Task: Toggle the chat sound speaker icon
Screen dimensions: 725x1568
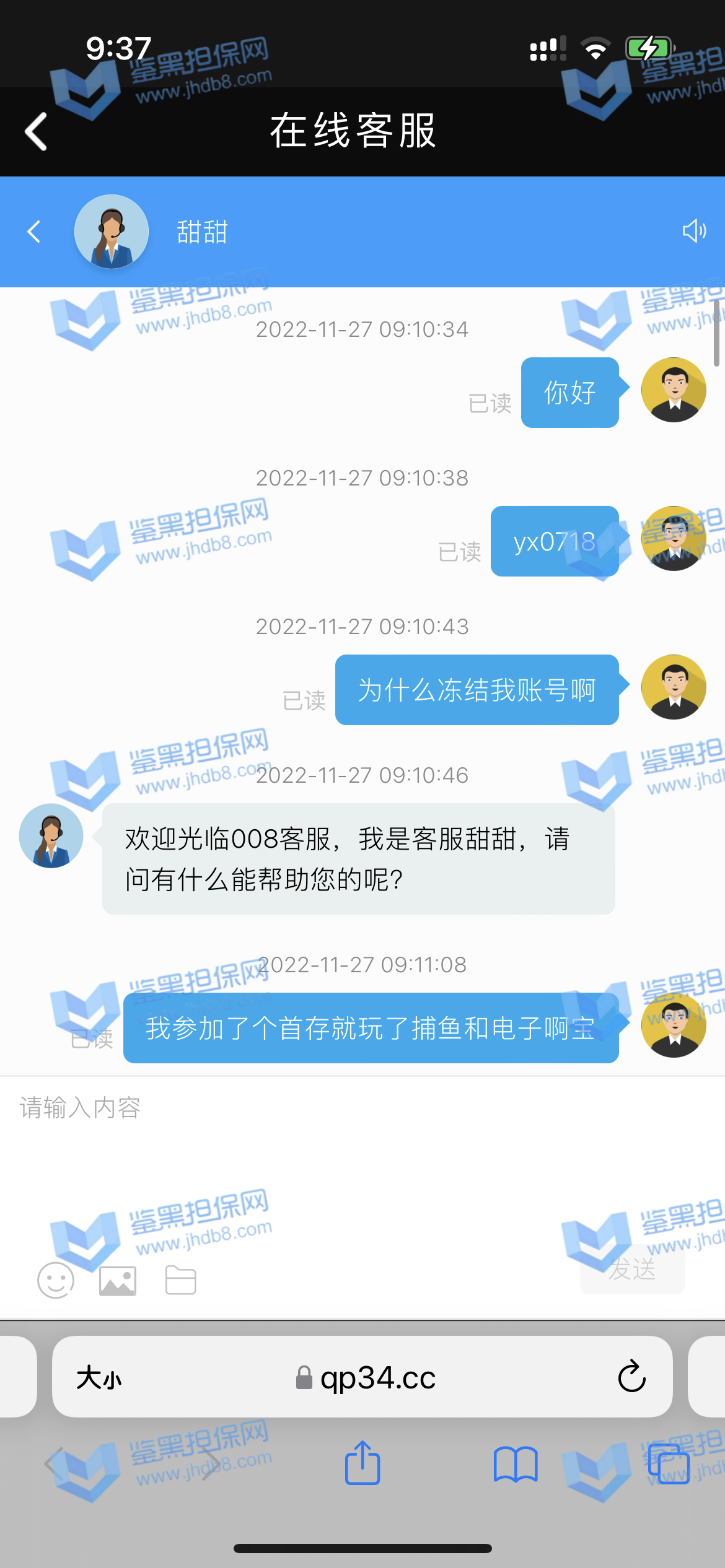Action: point(693,231)
